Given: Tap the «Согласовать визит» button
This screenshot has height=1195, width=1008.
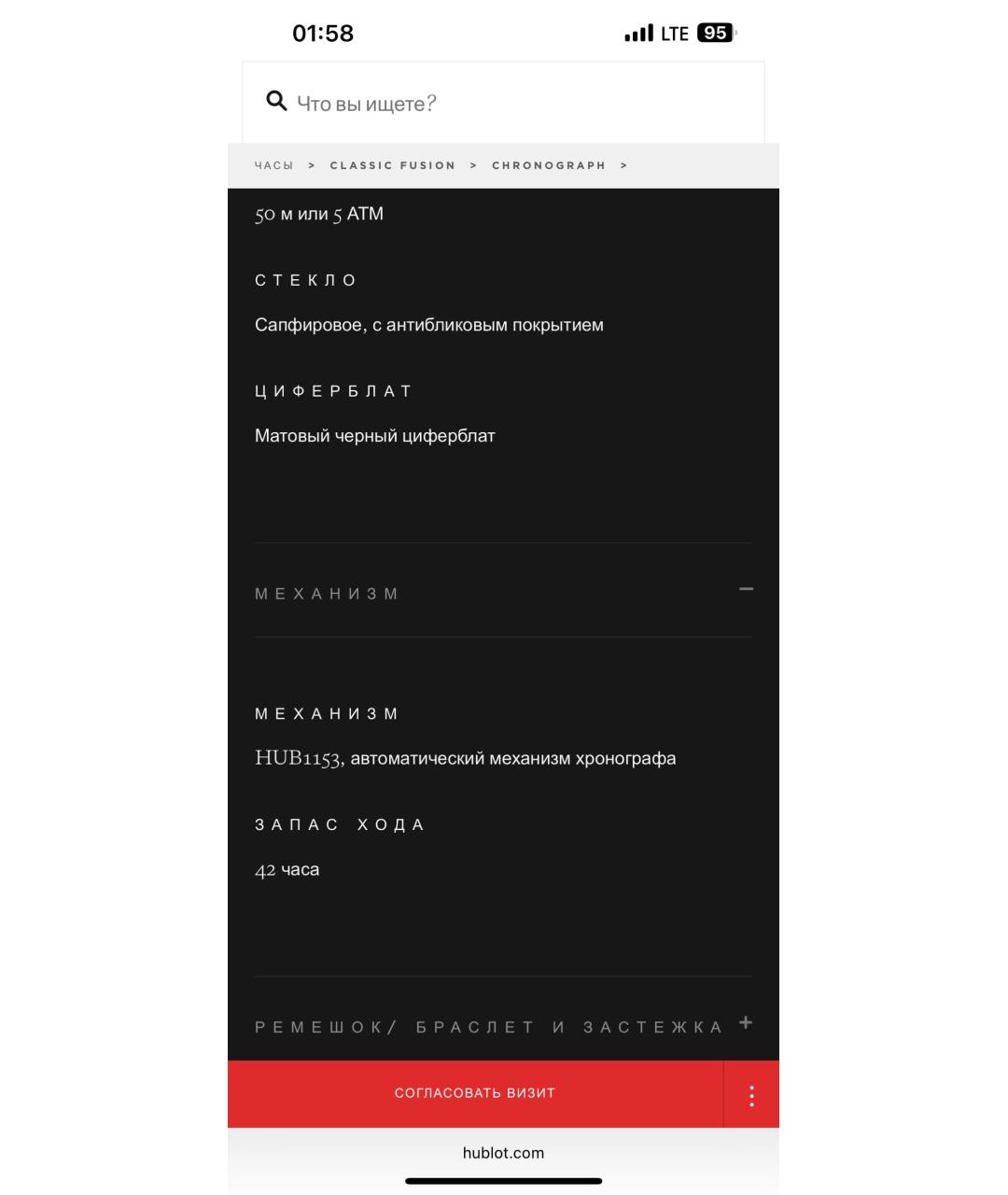Looking at the screenshot, I should coord(475,1093).
